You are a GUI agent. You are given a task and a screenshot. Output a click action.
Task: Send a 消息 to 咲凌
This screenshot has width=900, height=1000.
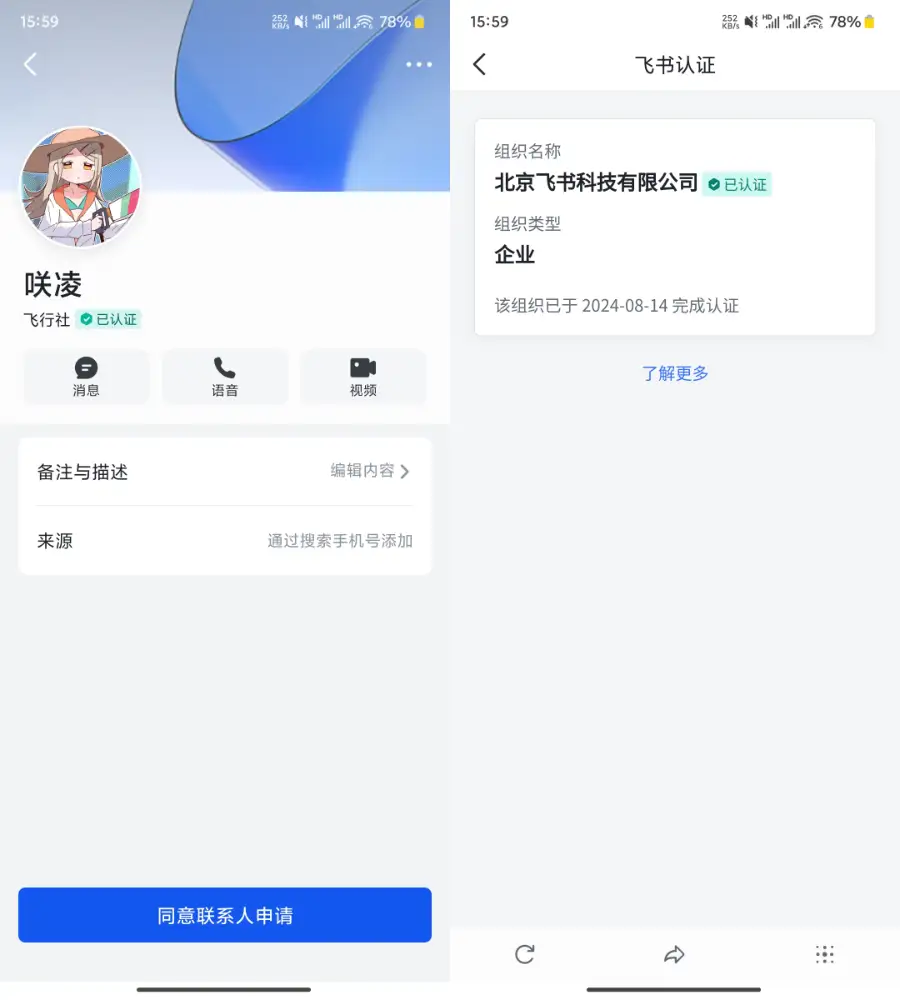tap(86, 377)
